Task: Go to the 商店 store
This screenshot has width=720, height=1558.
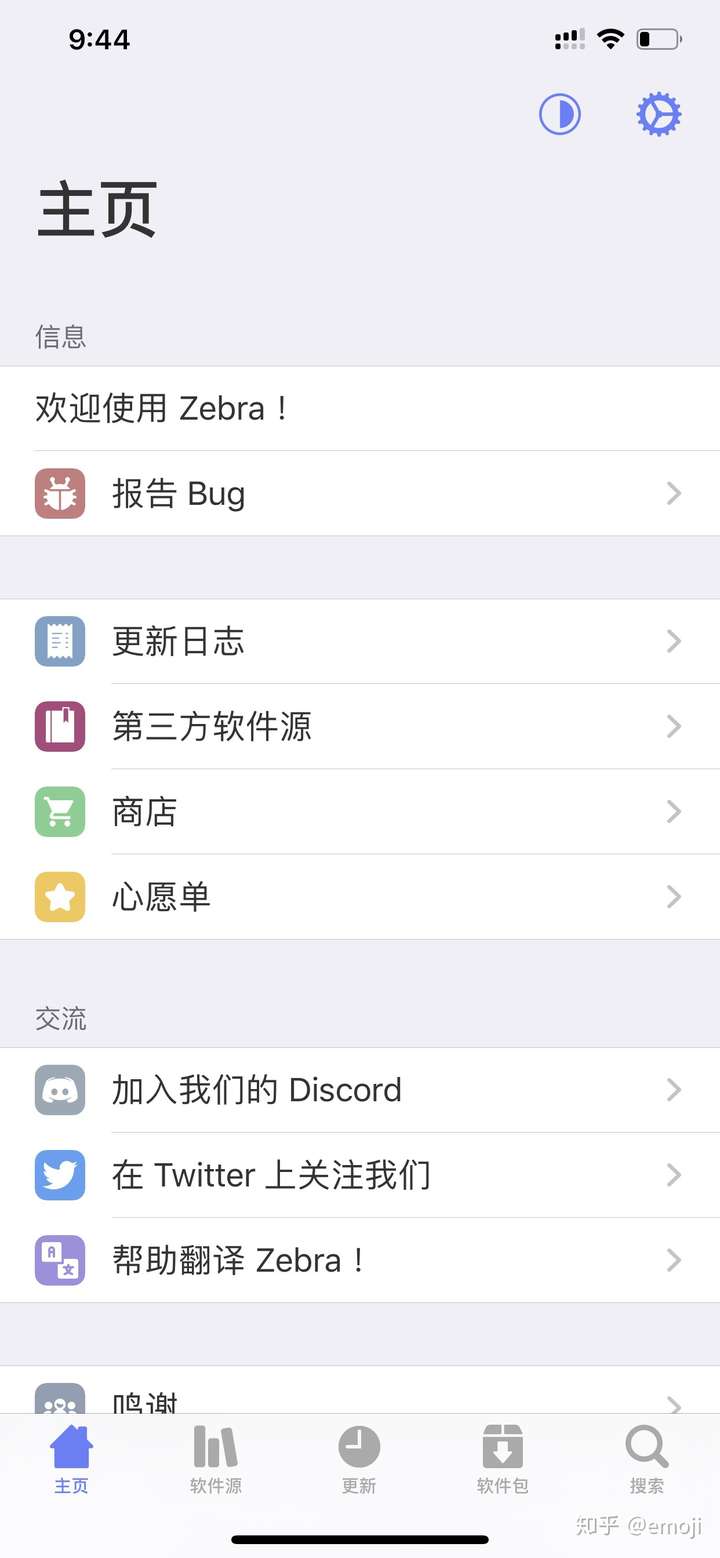Action: point(360,811)
